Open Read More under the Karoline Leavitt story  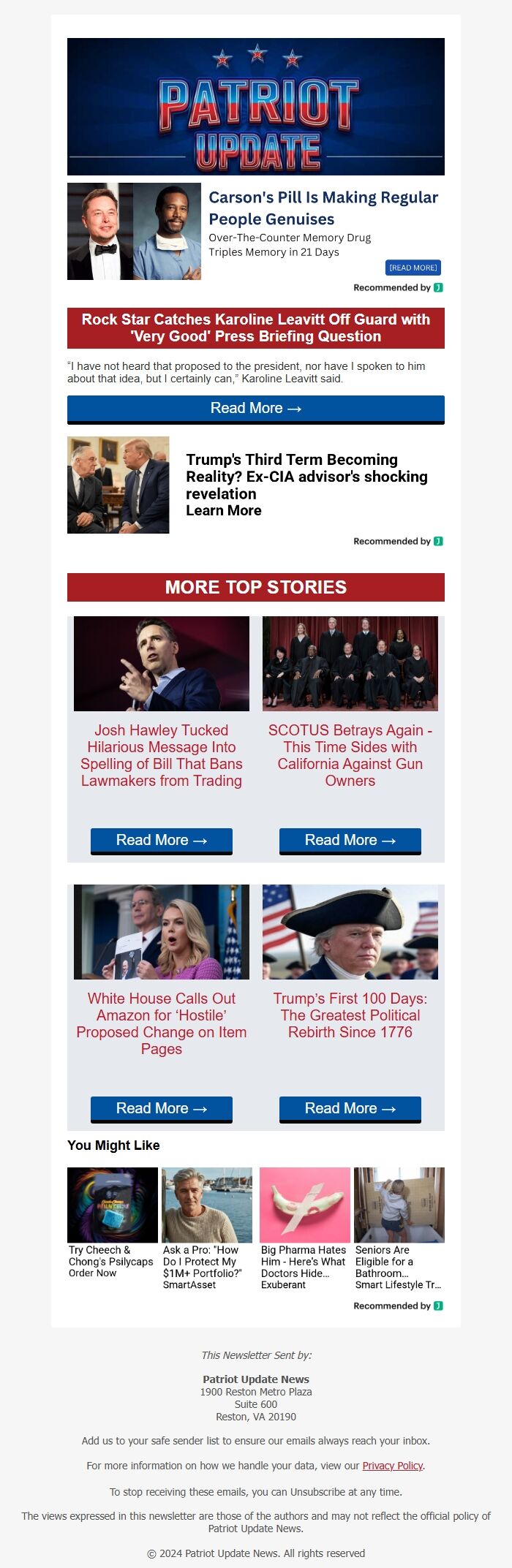tap(256, 409)
